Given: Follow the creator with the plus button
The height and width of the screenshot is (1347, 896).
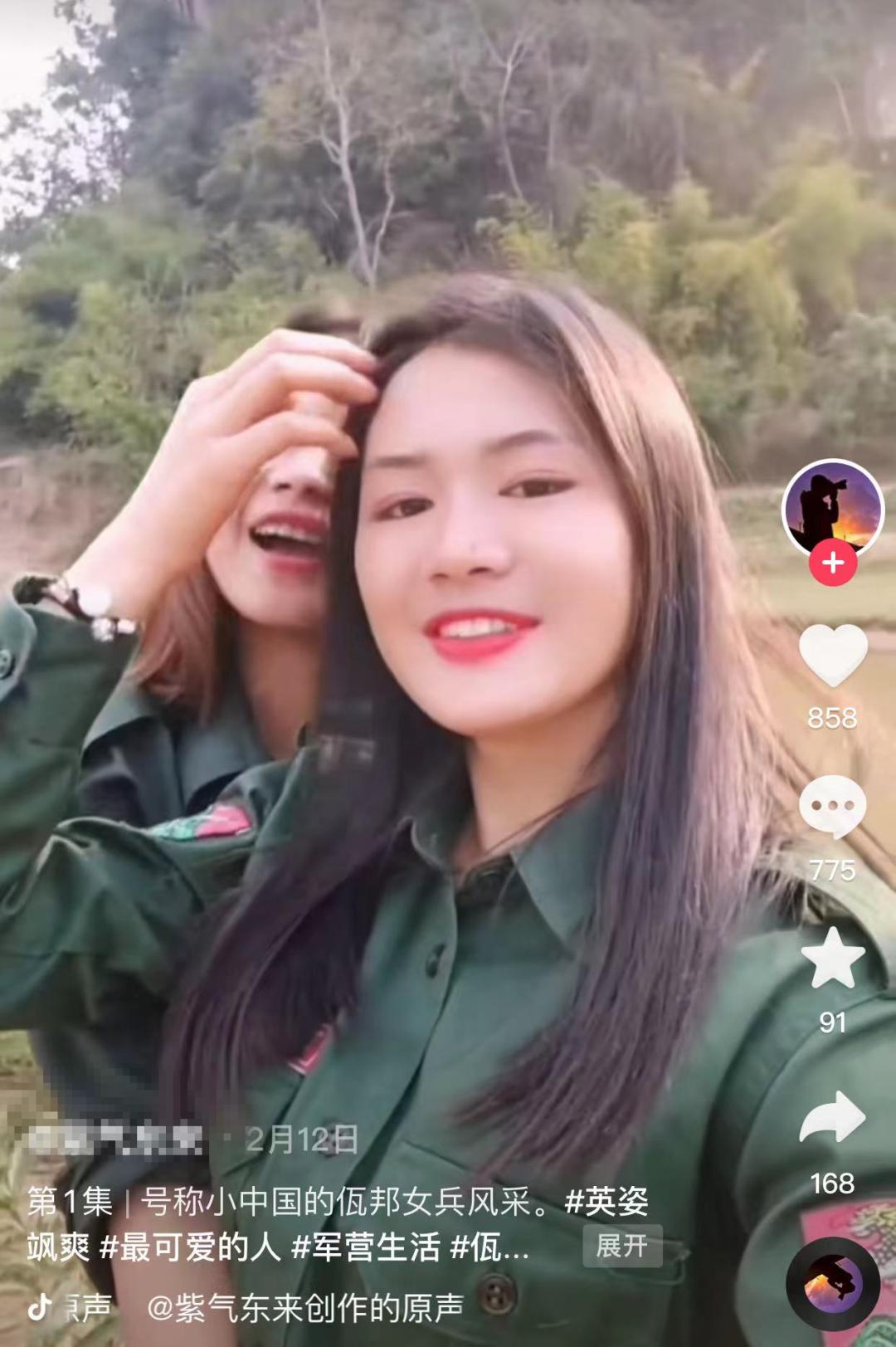Looking at the screenshot, I should (x=832, y=561).
